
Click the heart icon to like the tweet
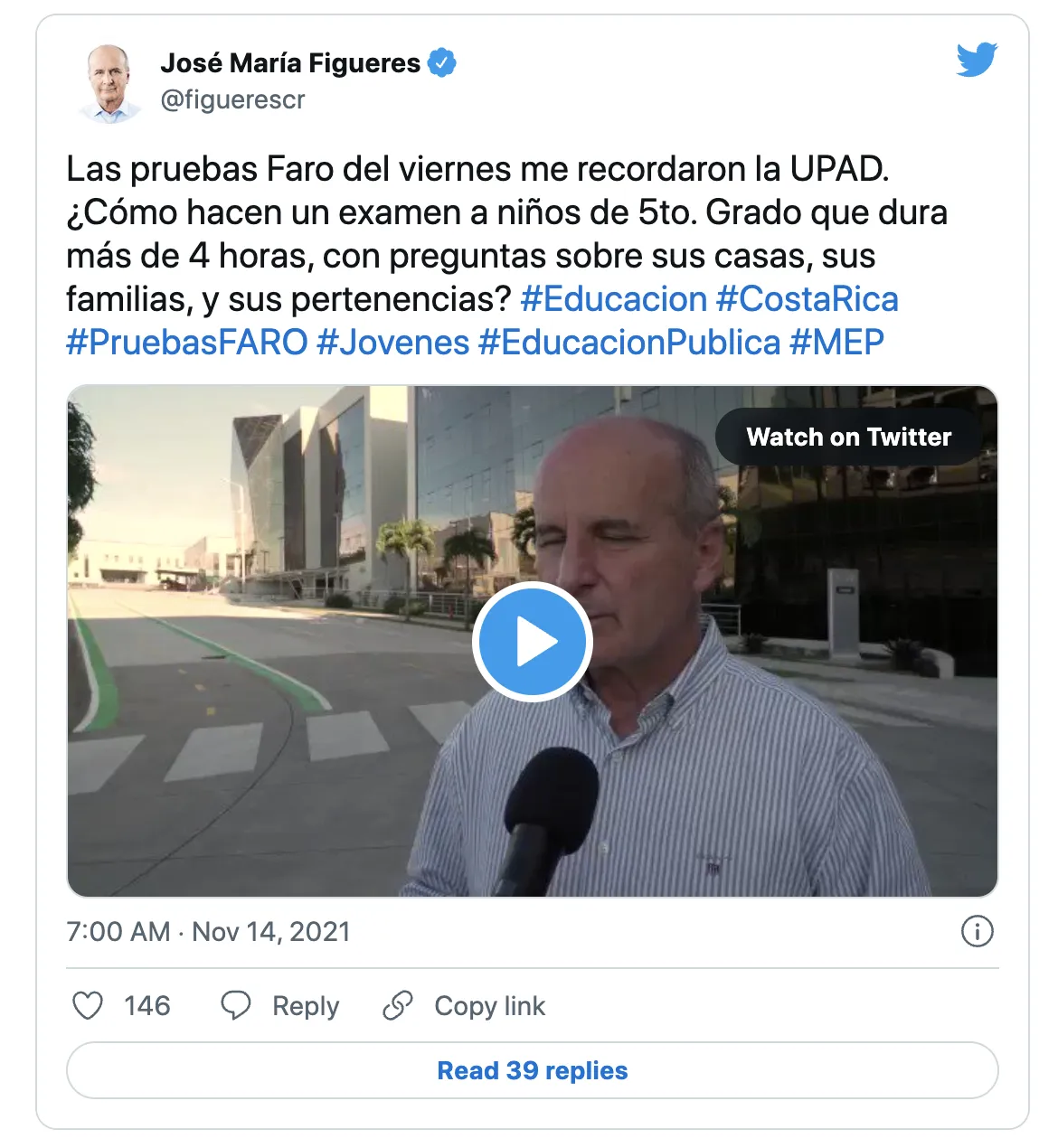pyautogui.click(x=88, y=1005)
